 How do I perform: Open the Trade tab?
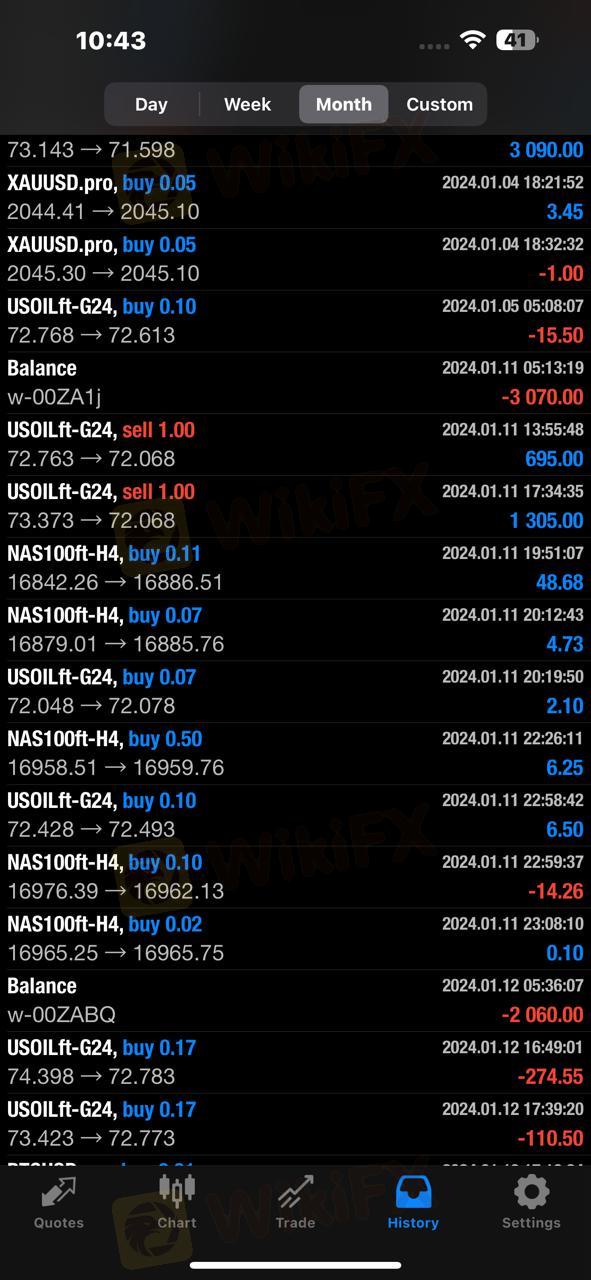pos(295,1202)
